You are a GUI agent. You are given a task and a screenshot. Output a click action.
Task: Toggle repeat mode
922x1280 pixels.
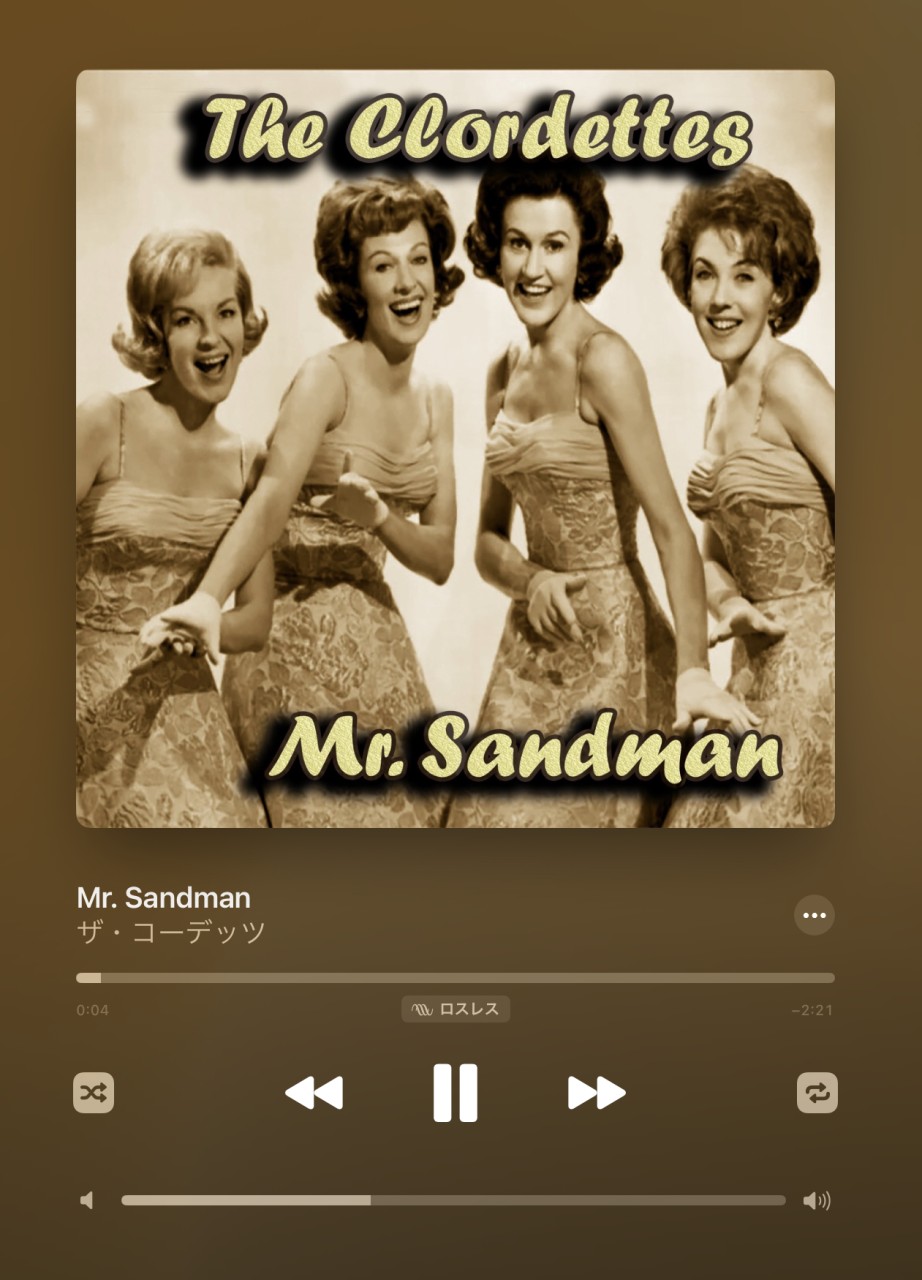coord(817,1092)
